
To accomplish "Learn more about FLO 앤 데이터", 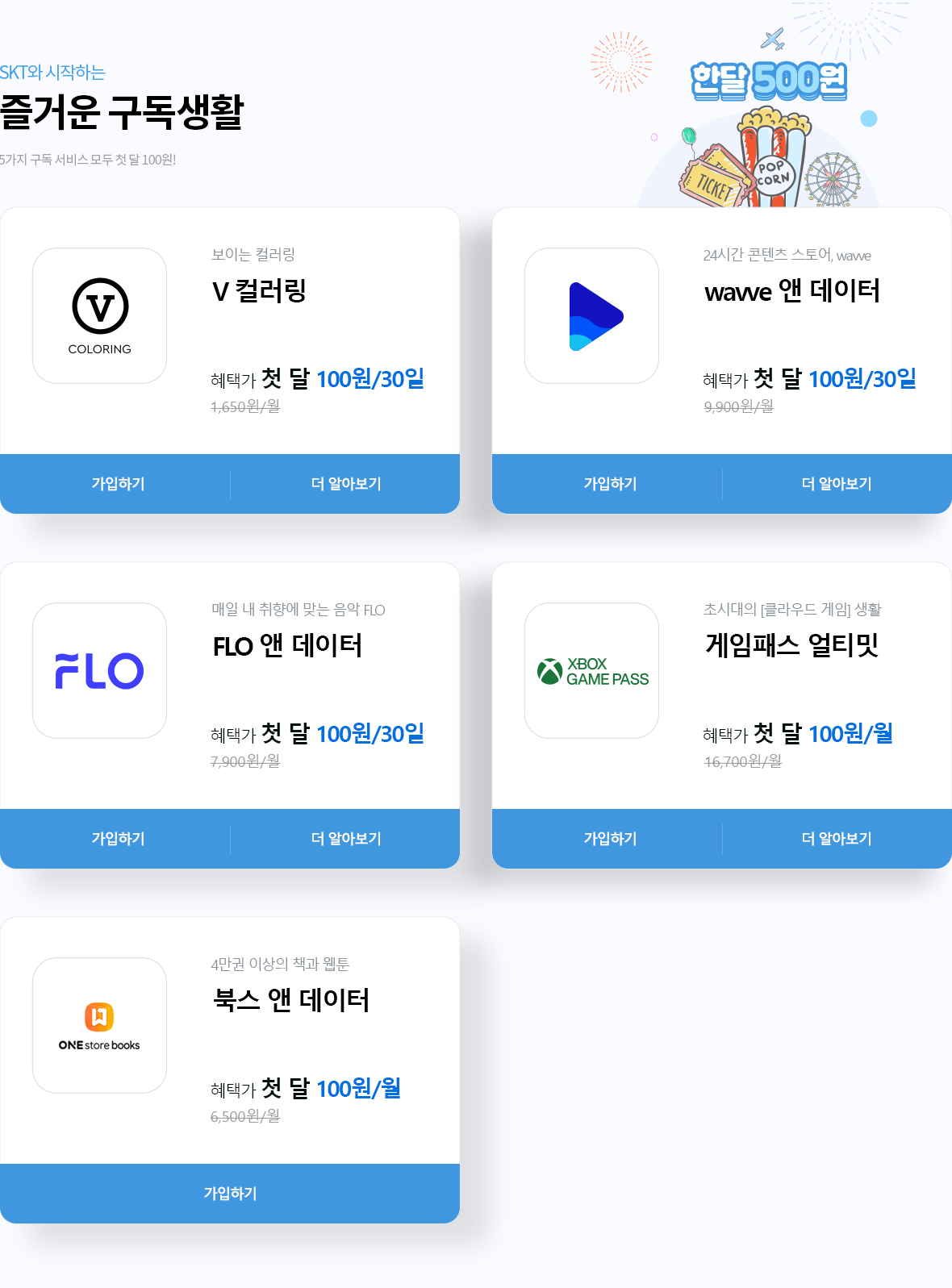I will pos(345,839).
